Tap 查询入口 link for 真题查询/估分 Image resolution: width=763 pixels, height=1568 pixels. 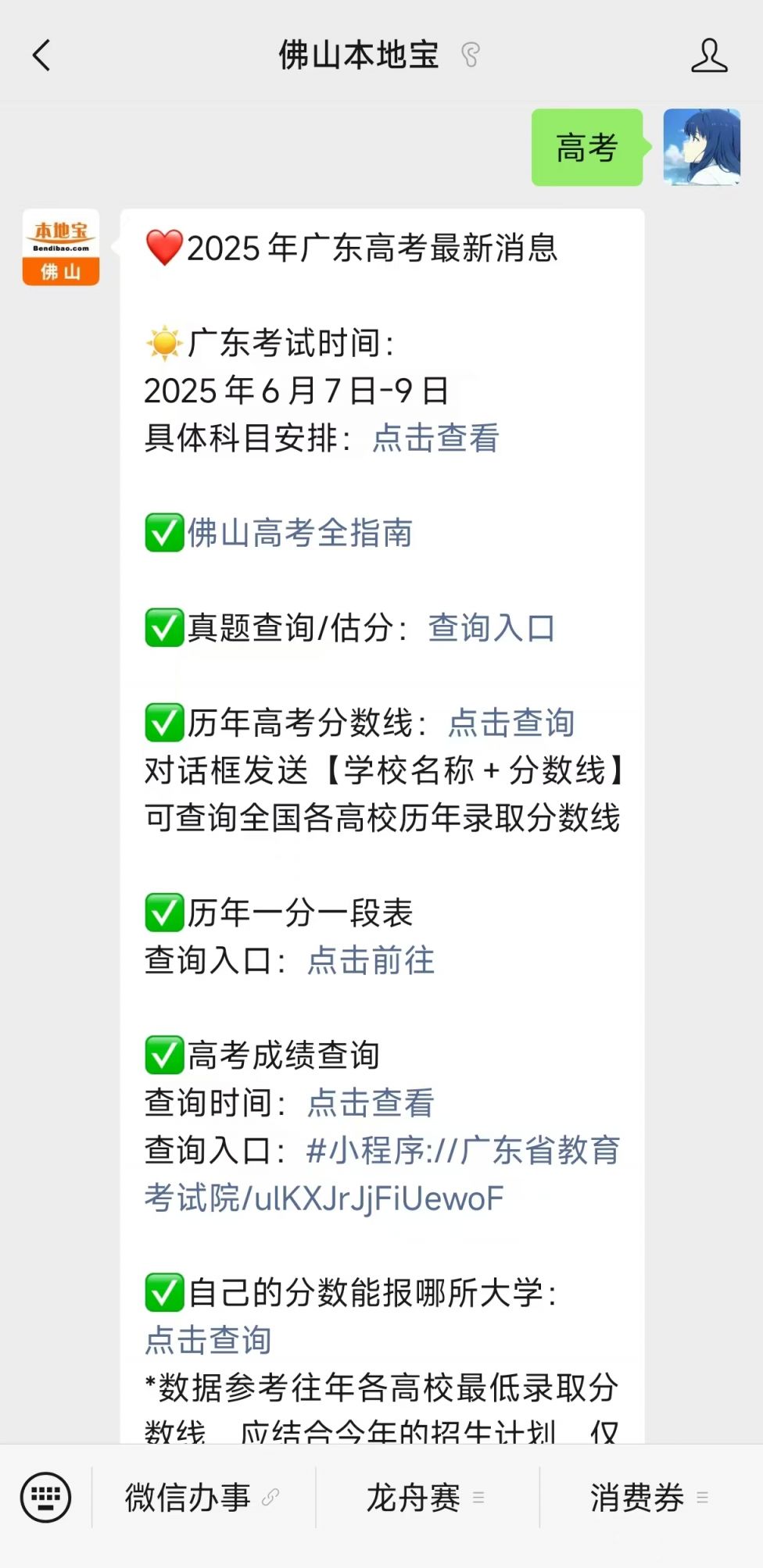[491, 627]
